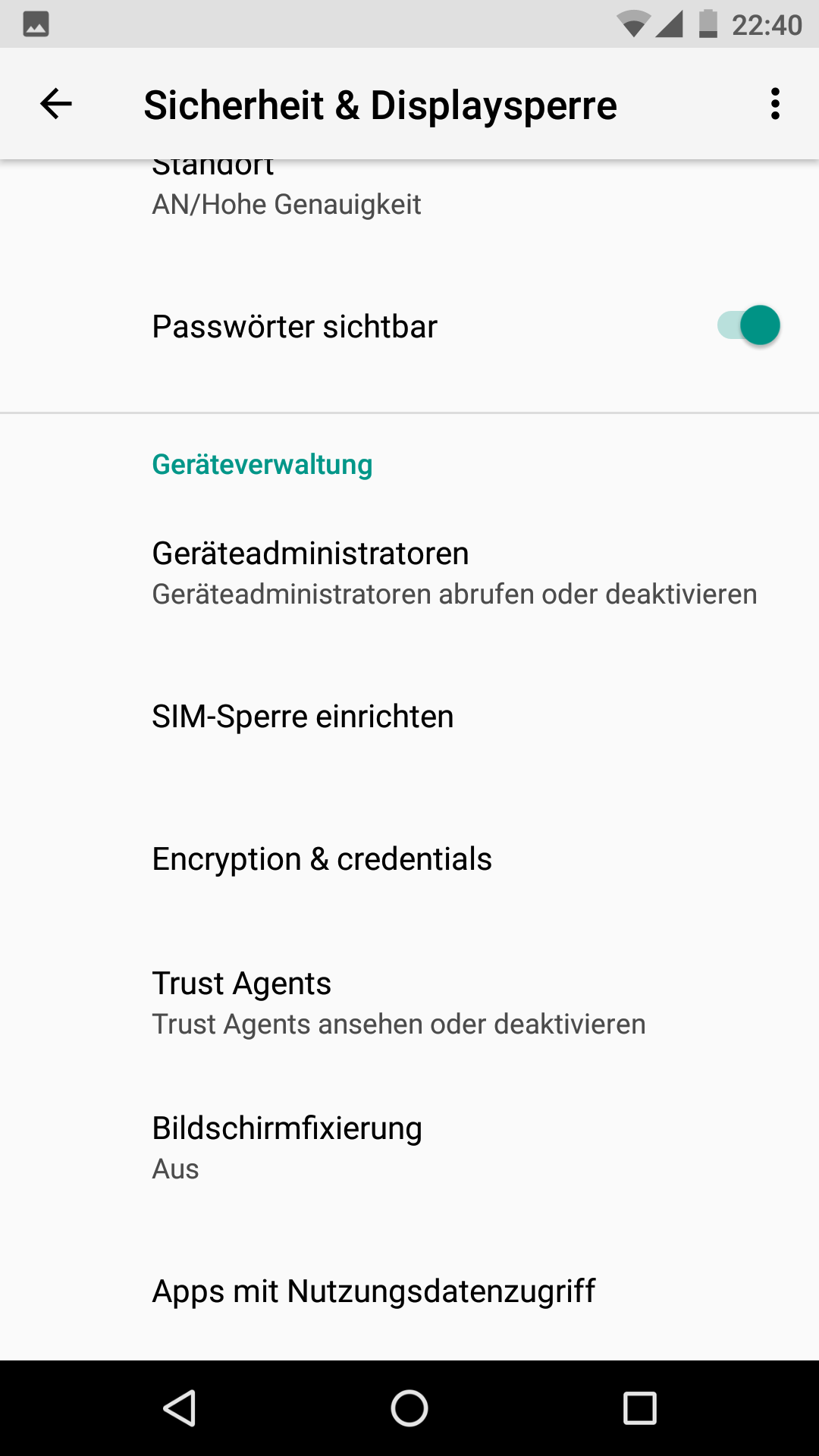Open SIM-Sperre einrichten
The width and height of the screenshot is (819, 1456).
[303, 717]
